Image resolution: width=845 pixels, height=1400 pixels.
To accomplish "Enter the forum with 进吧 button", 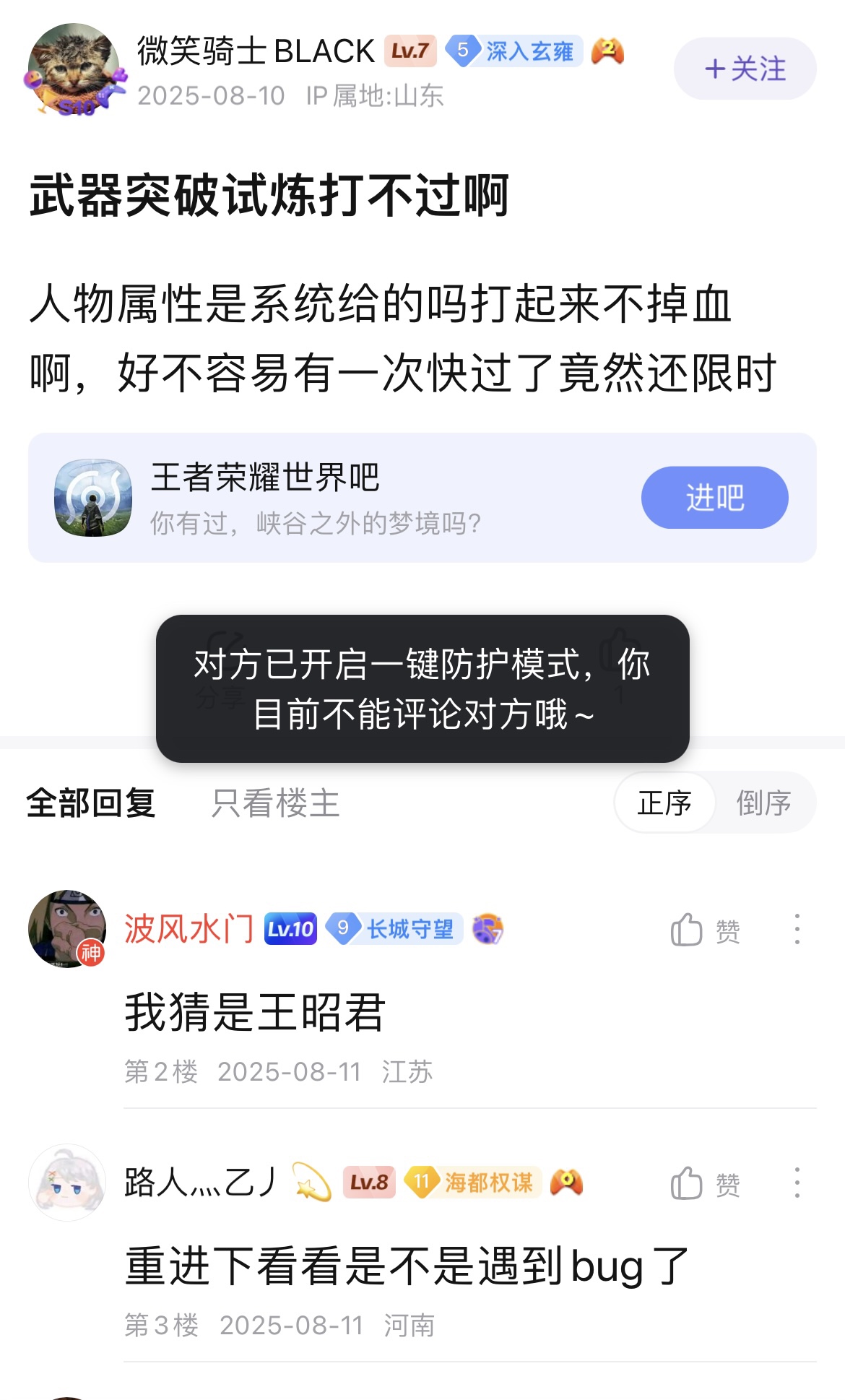I will coord(714,498).
